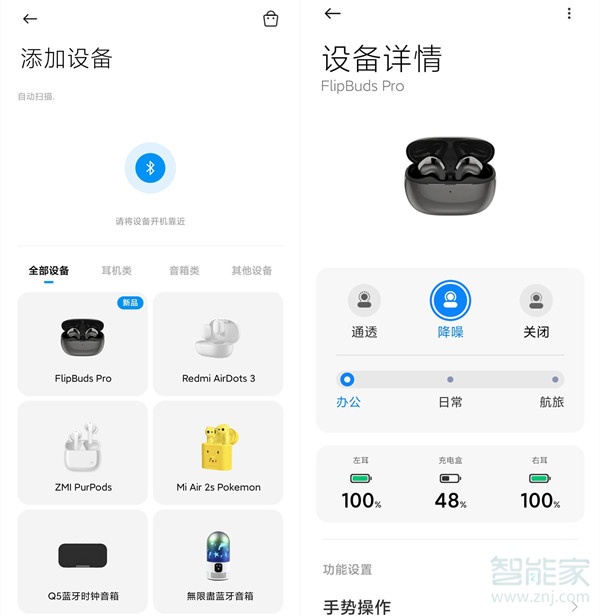
Task: Select the Mi Air 2s Pokemon card
Action: [x=218, y=452]
